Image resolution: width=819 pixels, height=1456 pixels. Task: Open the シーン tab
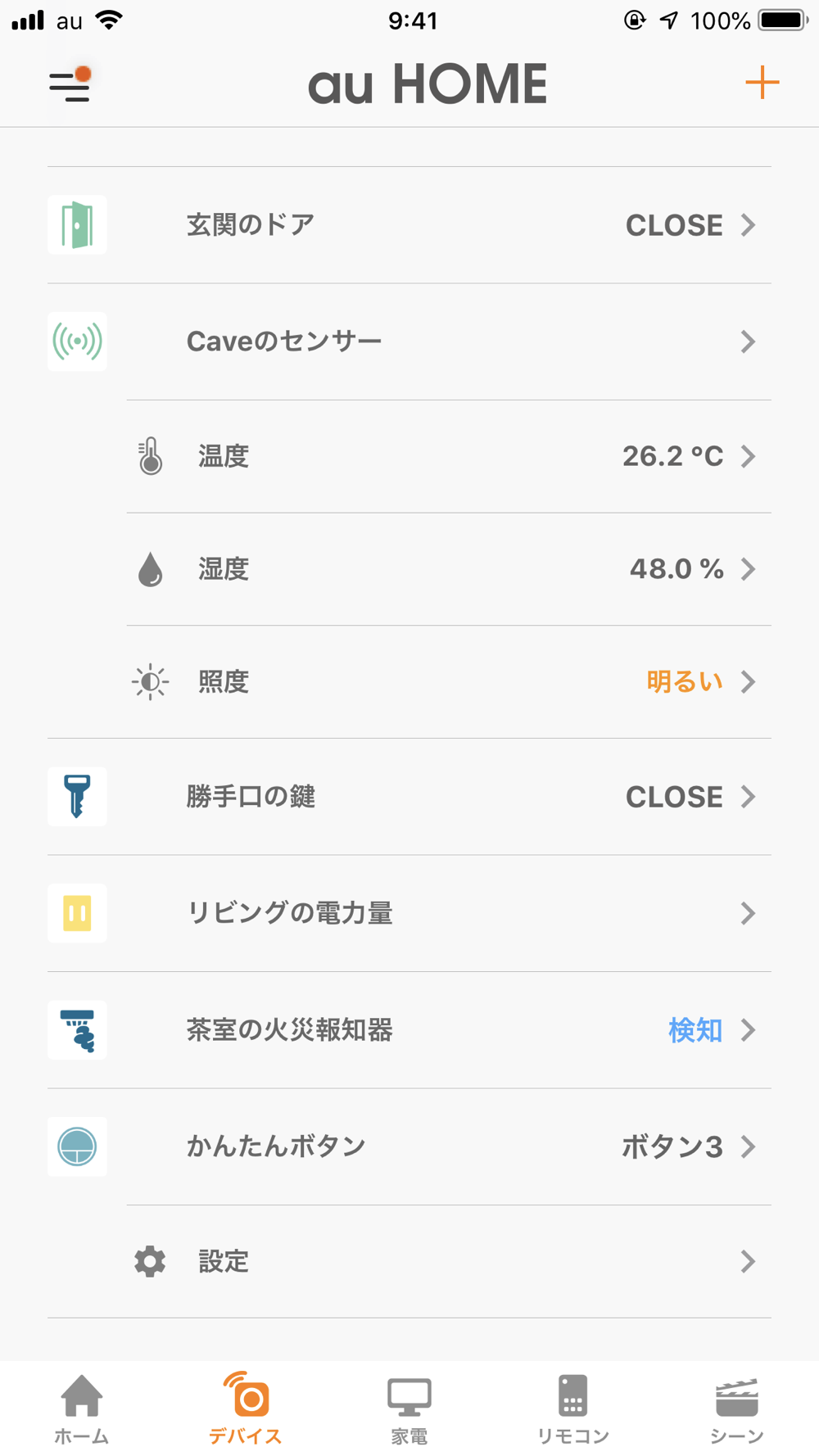click(737, 1409)
